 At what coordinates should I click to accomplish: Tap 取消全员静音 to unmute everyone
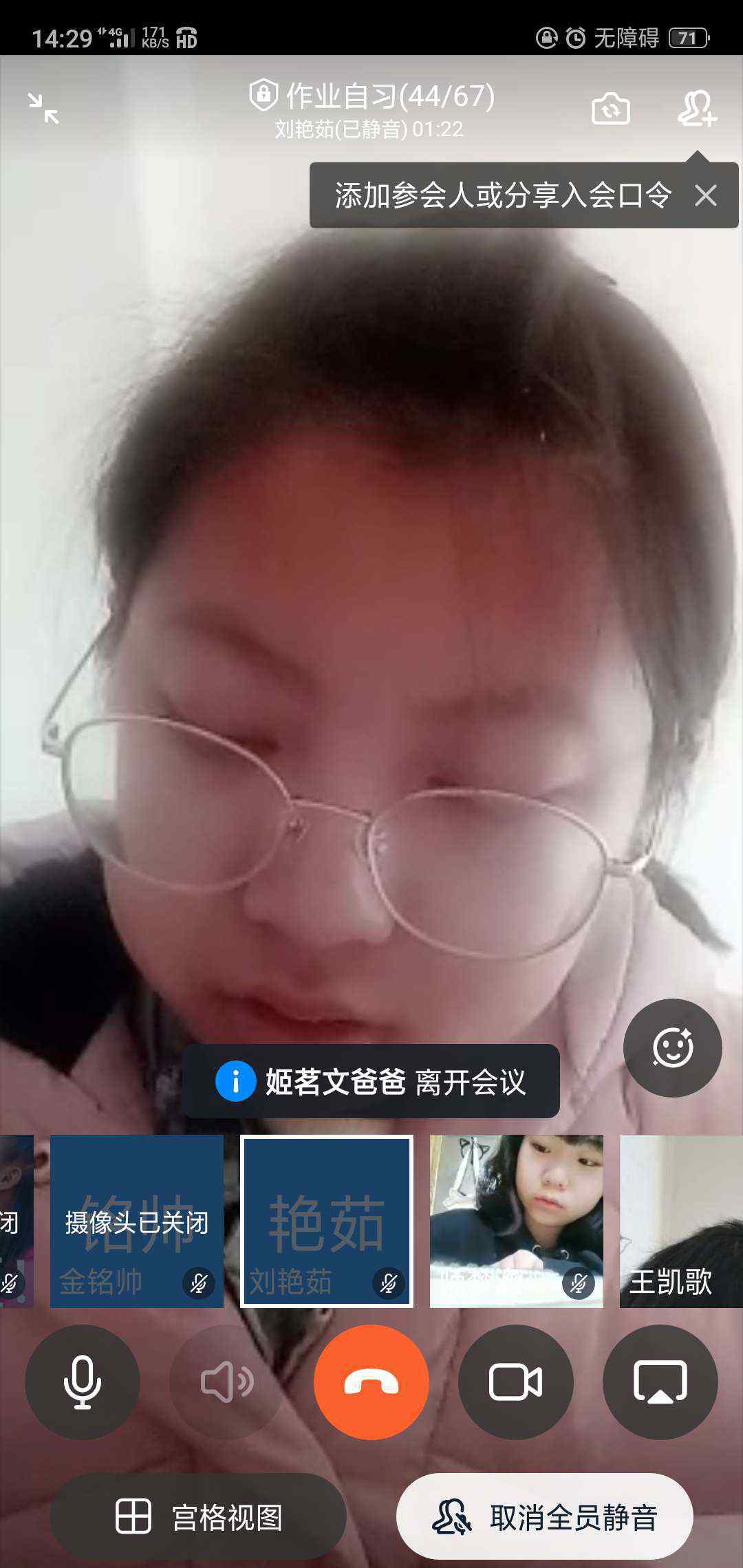[545, 1516]
